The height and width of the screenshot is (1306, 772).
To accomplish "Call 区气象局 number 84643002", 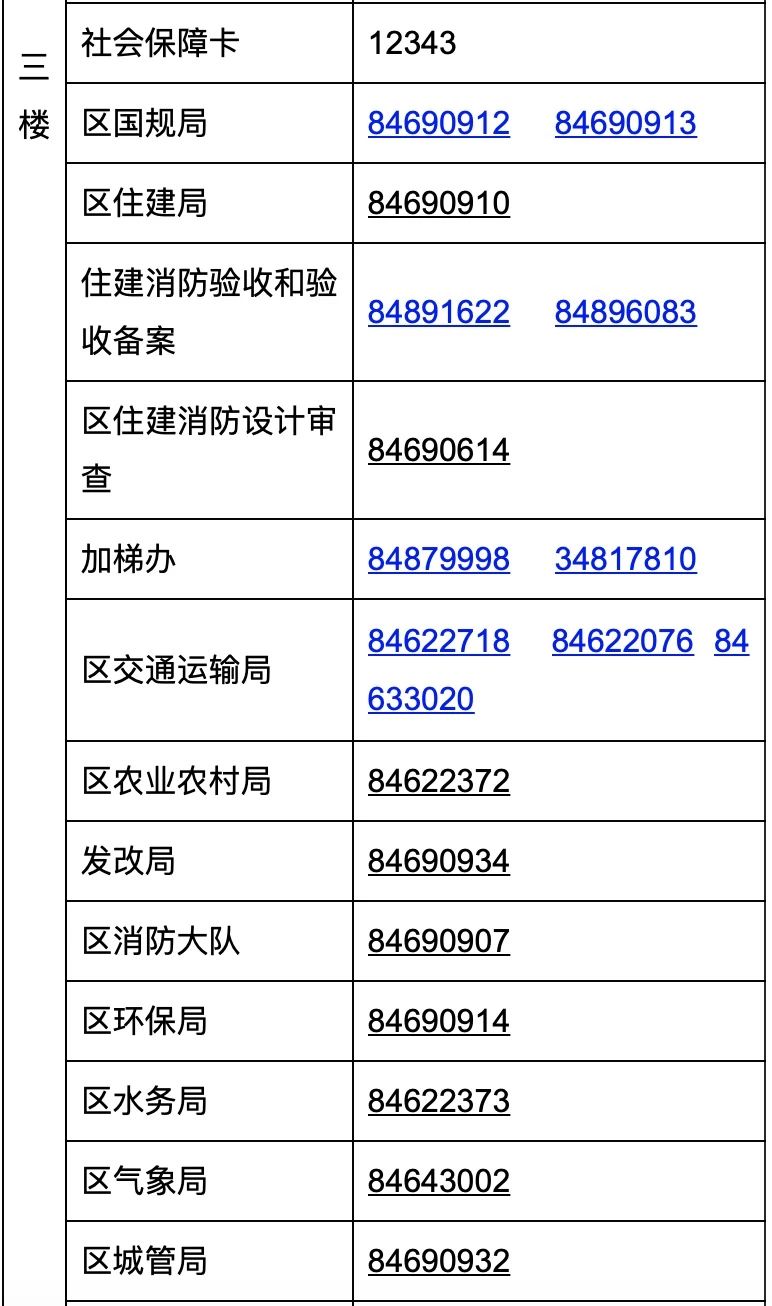I will pyautogui.click(x=438, y=1181).
